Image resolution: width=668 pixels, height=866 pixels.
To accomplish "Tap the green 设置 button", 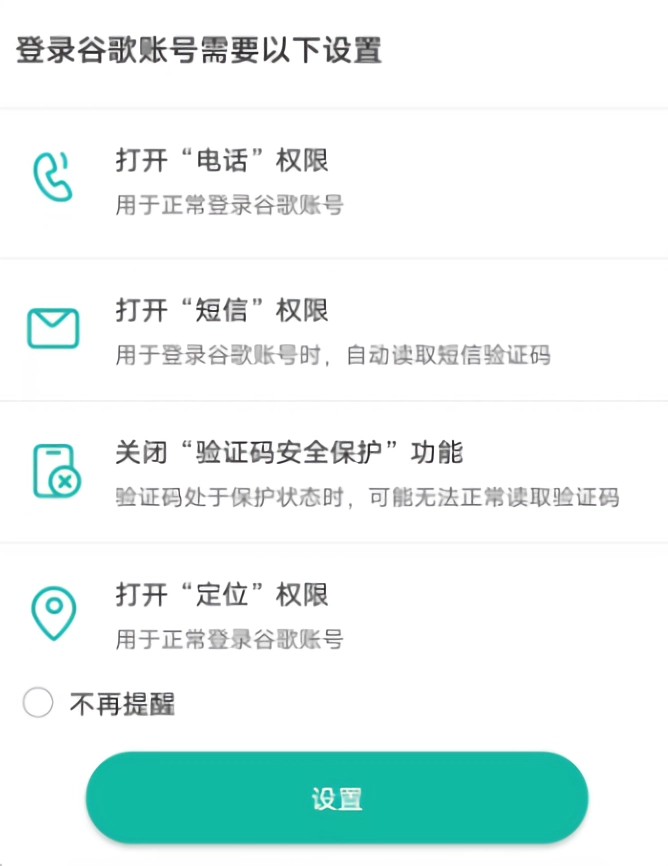I will pyautogui.click(x=336, y=798).
